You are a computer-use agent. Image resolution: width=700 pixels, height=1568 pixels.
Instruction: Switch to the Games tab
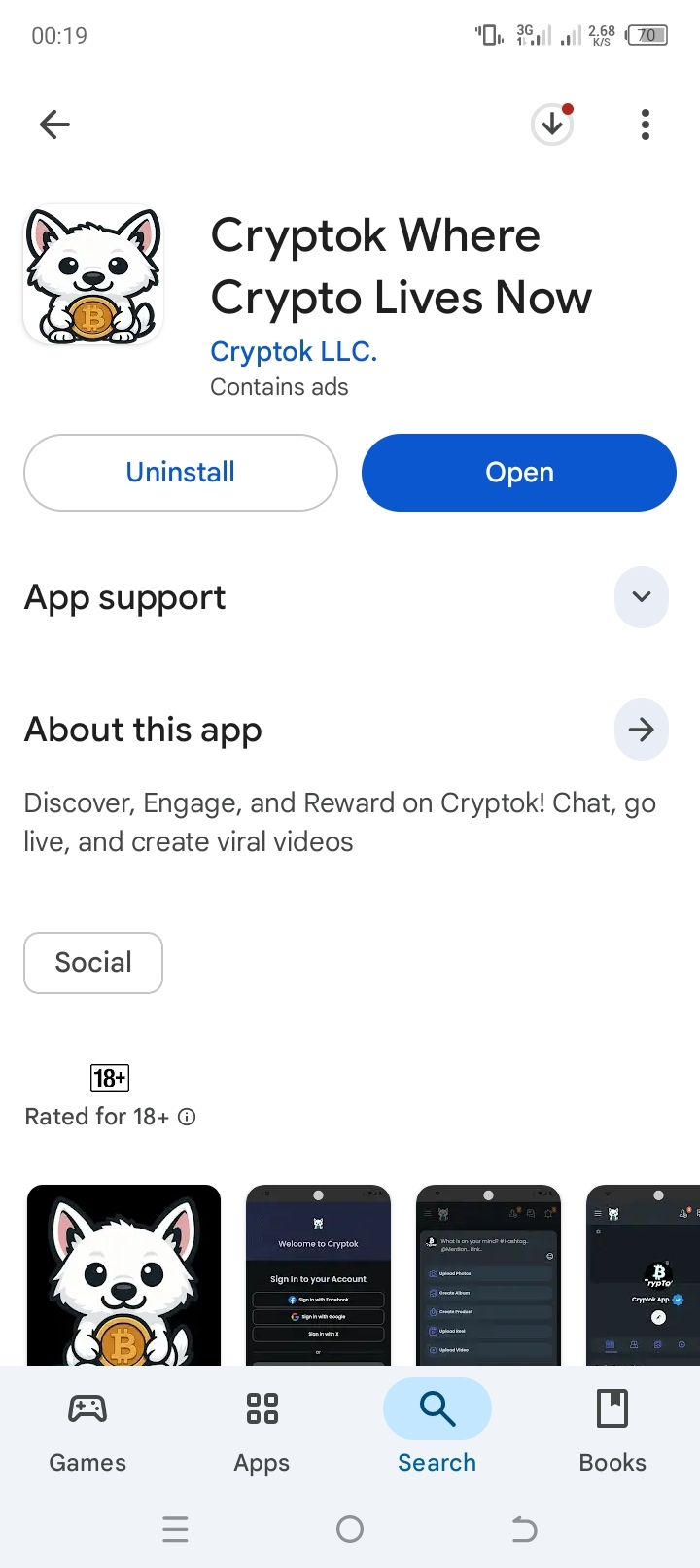pos(87,1430)
